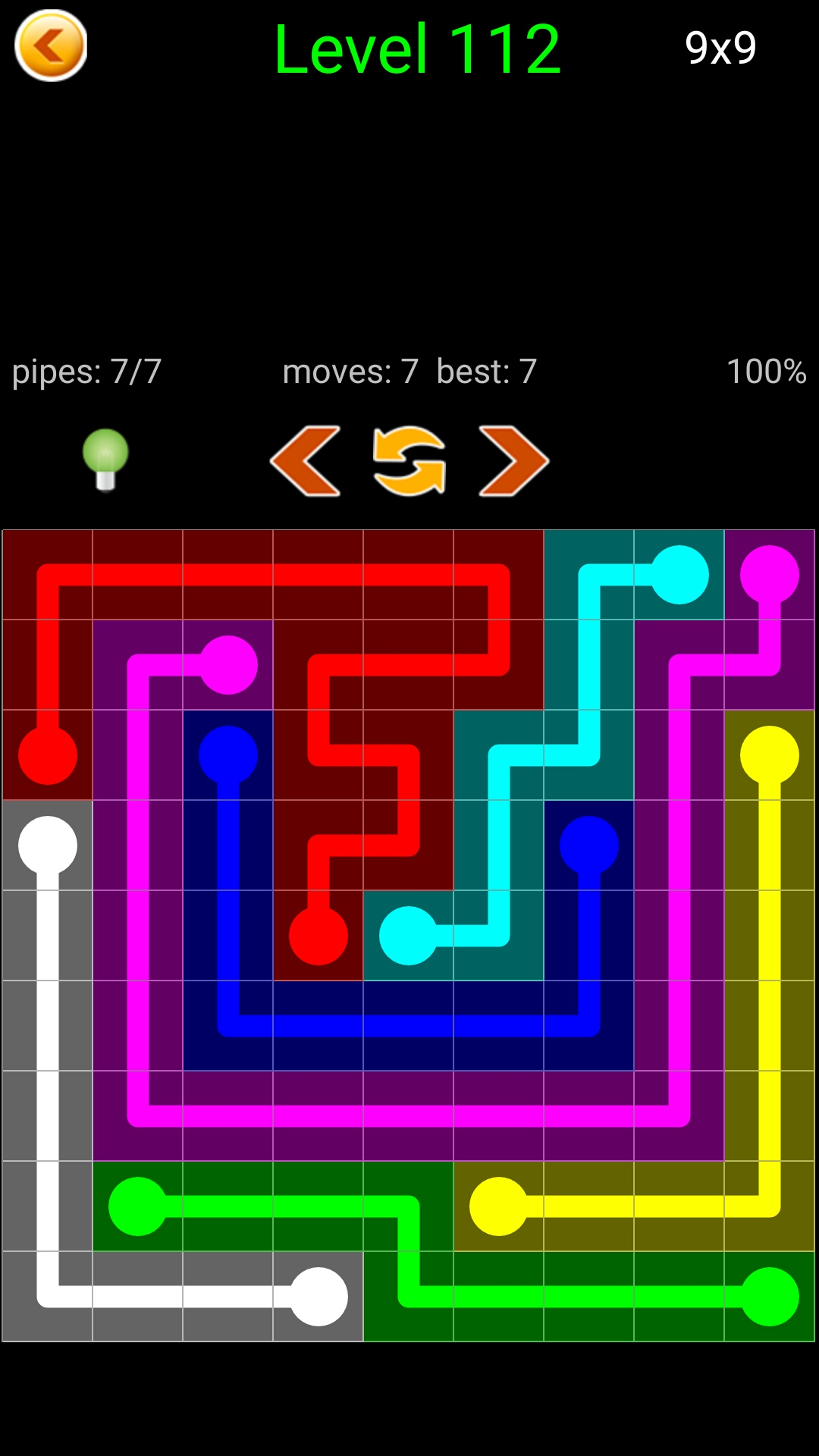Advance to the next level
This screenshot has height=1456, width=819.
pos(513,461)
